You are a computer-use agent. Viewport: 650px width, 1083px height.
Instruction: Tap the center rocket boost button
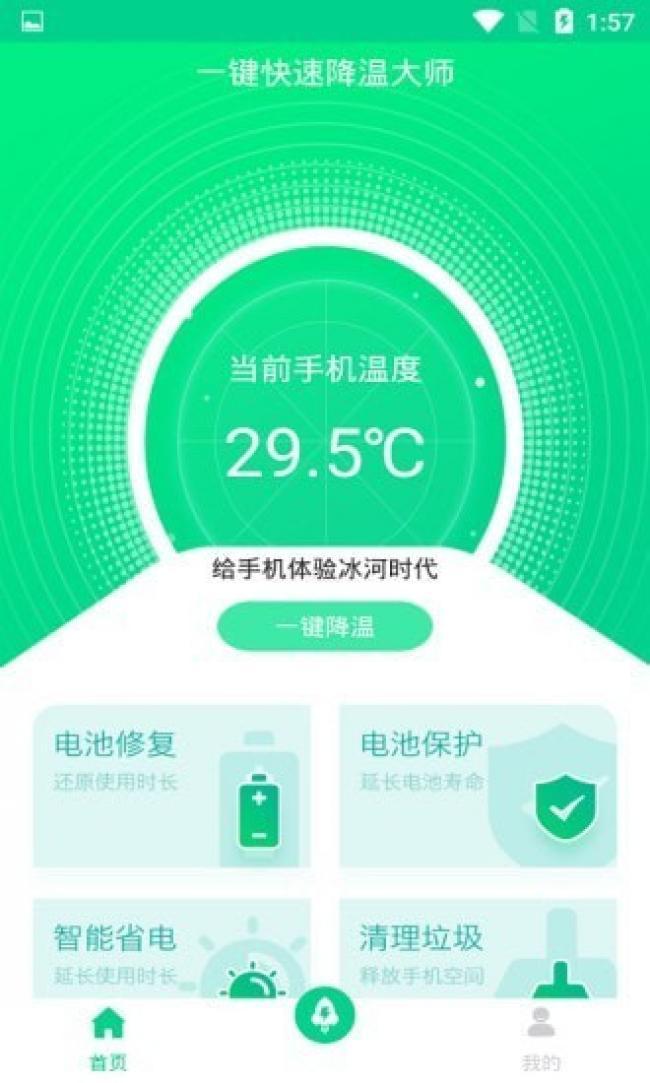point(325,1015)
